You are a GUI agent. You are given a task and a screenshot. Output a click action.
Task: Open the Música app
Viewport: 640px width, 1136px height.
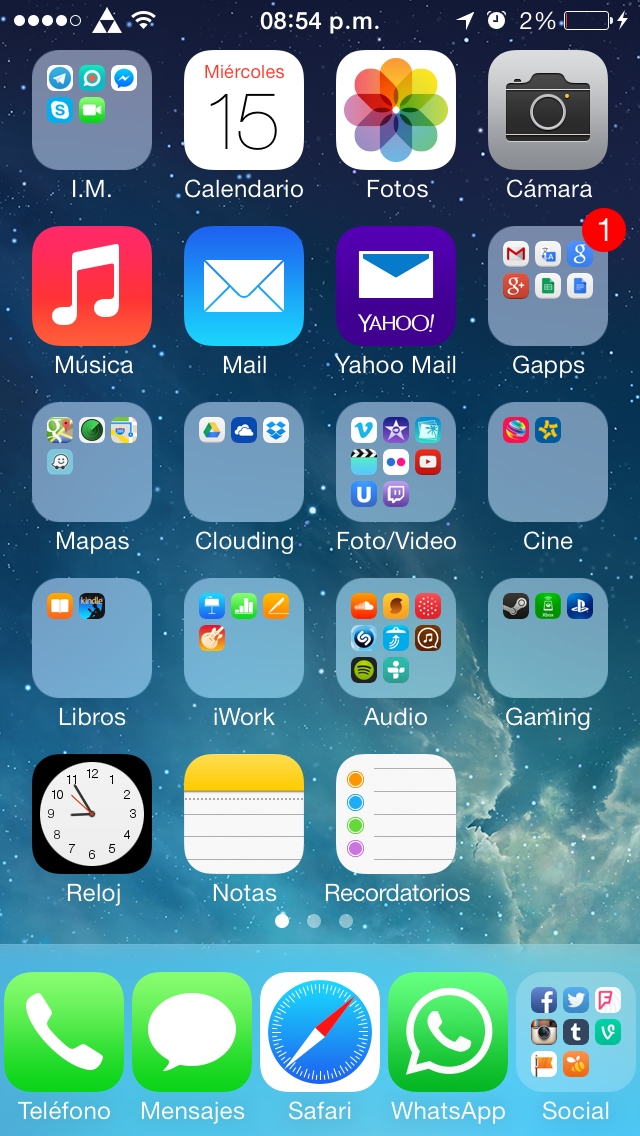coord(92,286)
